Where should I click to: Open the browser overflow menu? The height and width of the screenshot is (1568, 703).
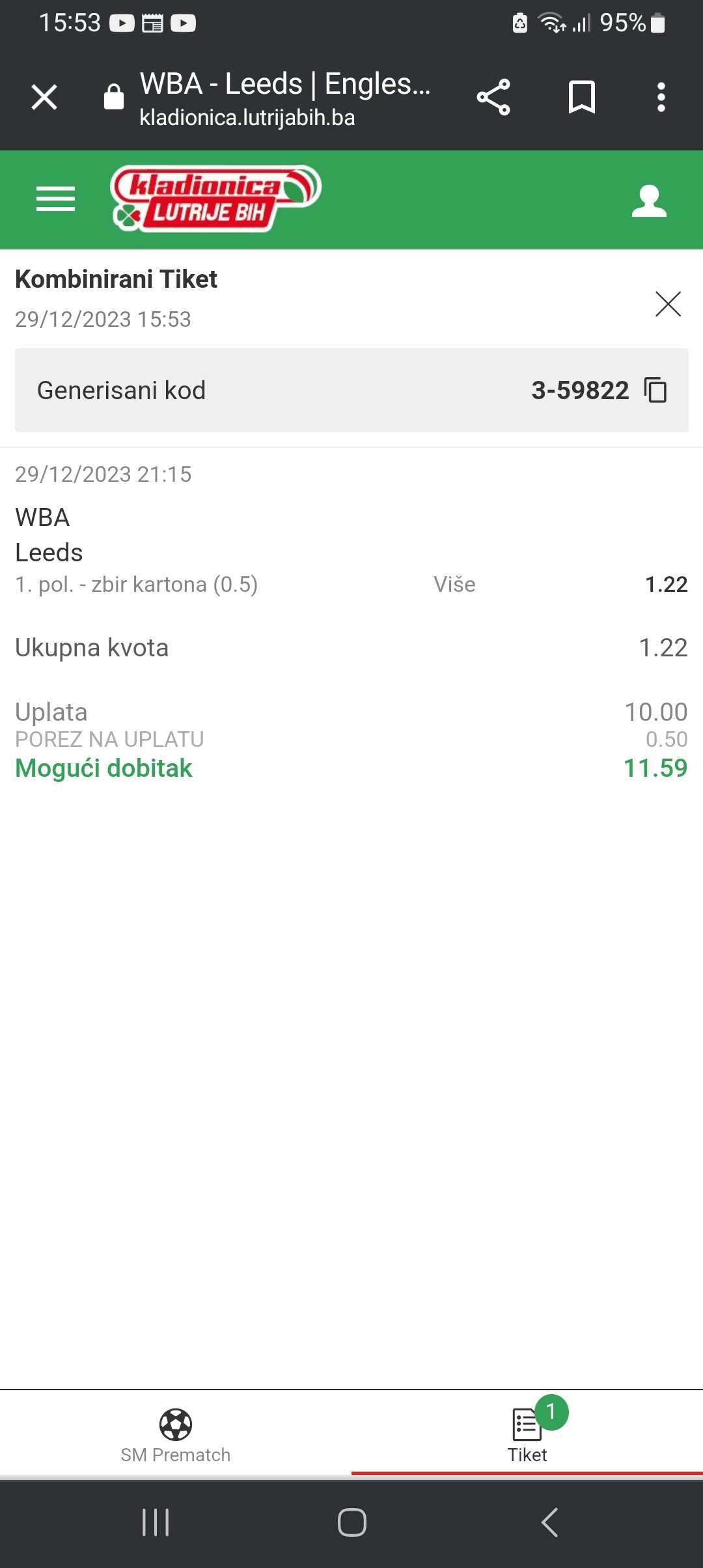click(x=661, y=98)
